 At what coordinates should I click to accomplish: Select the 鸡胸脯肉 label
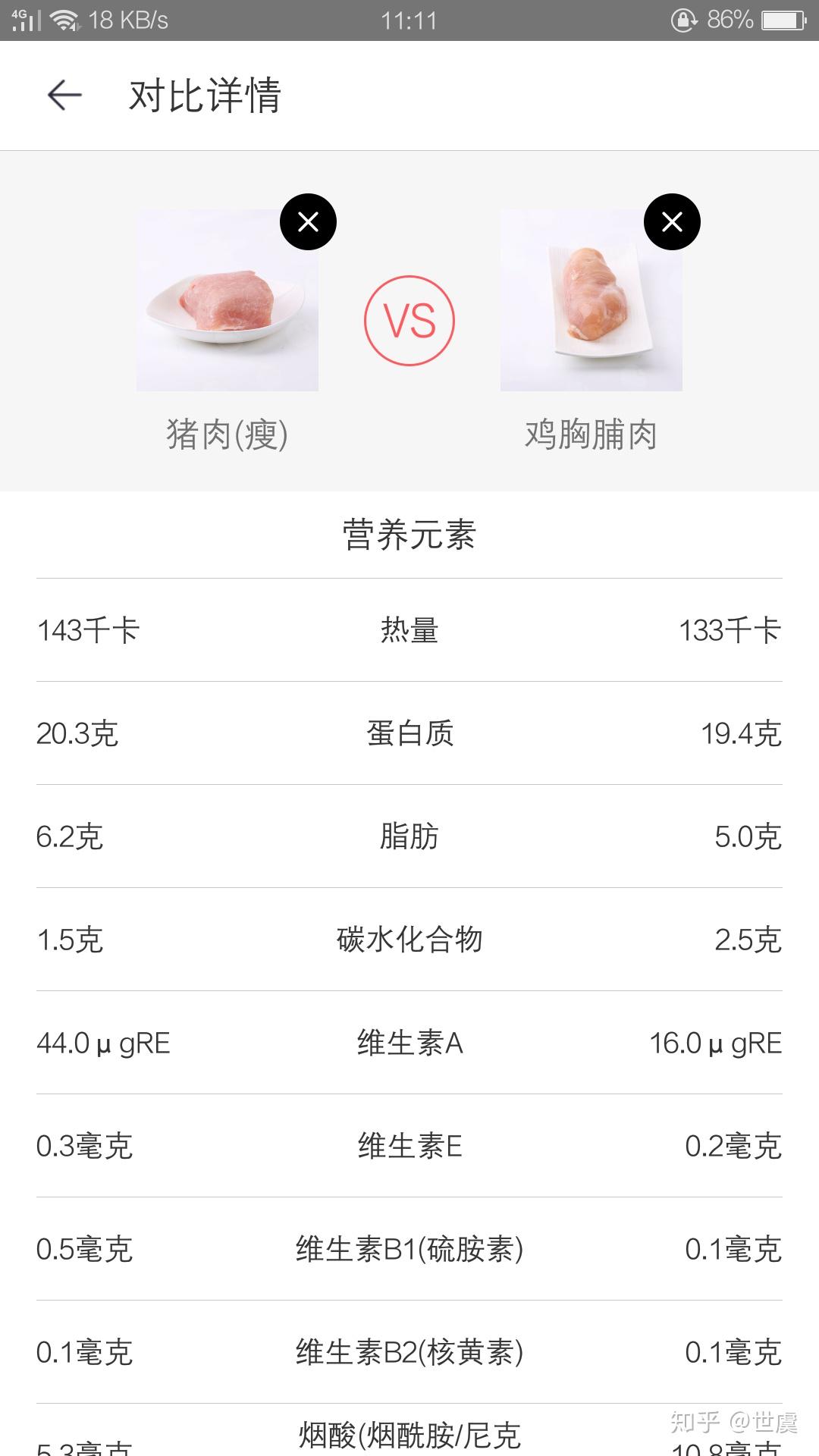(x=591, y=434)
